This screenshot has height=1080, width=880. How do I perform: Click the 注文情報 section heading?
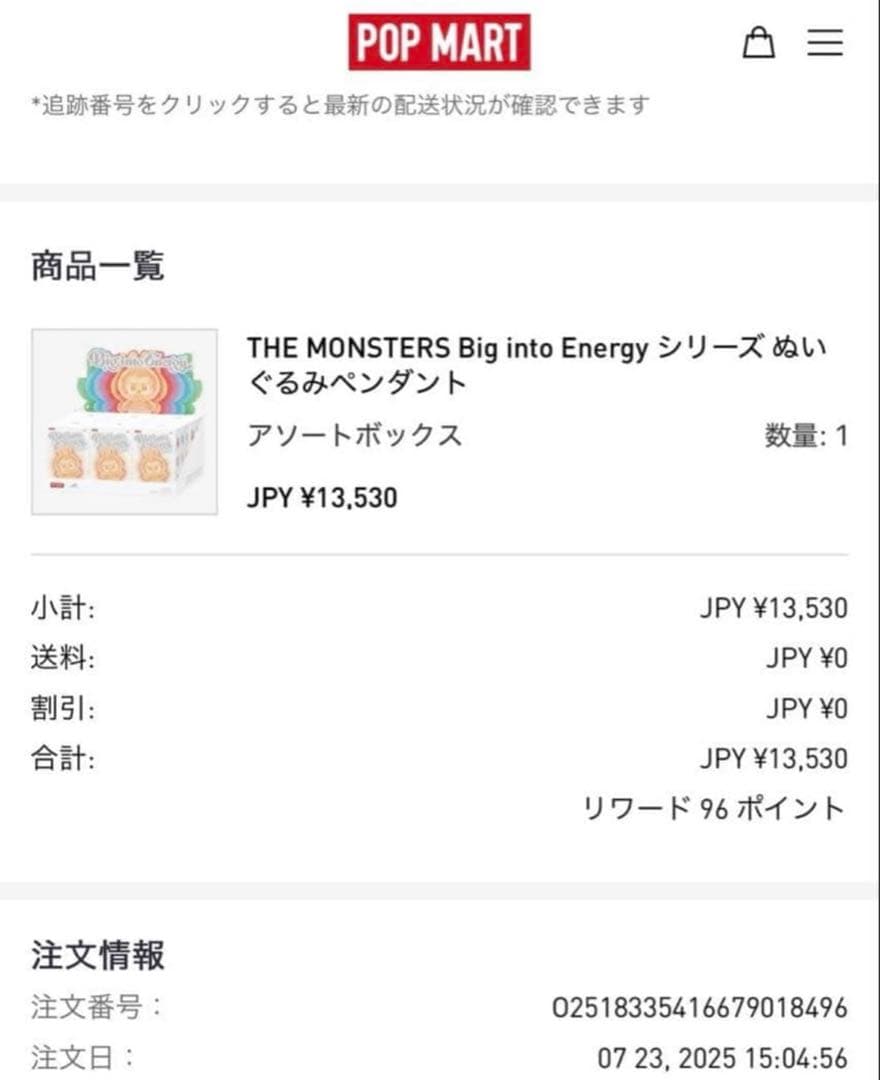coord(98,954)
